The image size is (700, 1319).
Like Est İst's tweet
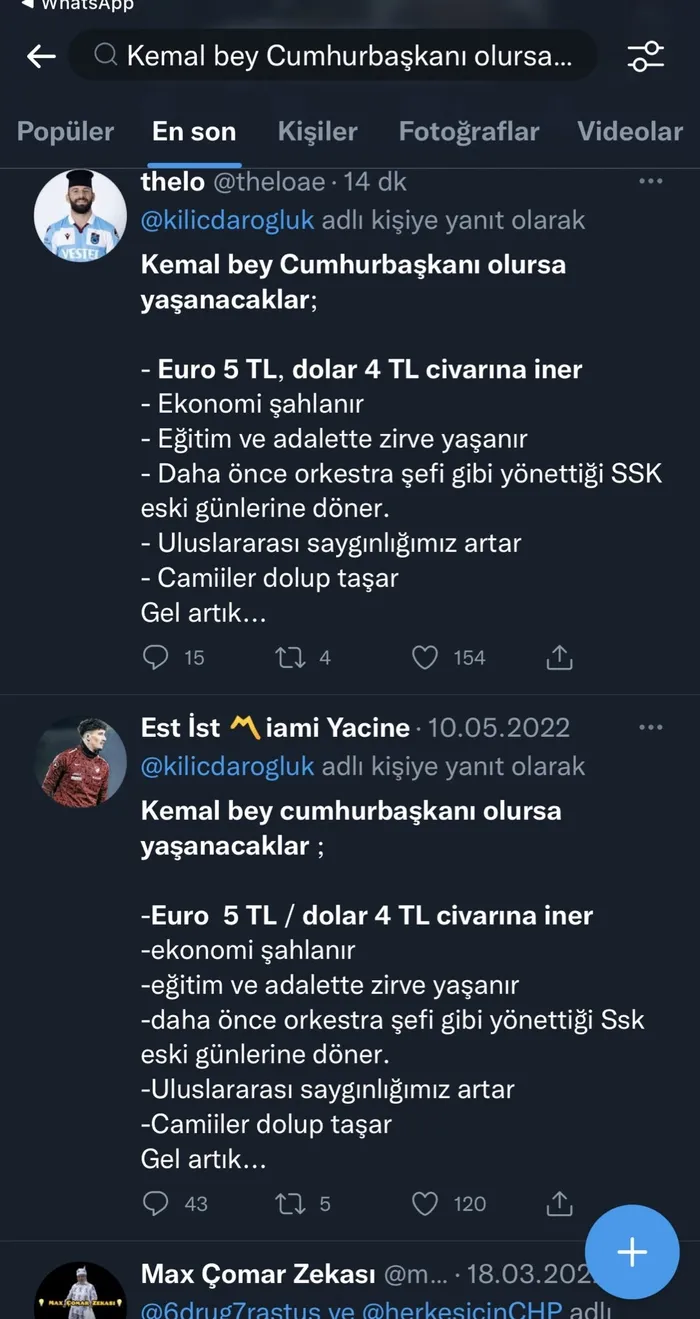426,1203
